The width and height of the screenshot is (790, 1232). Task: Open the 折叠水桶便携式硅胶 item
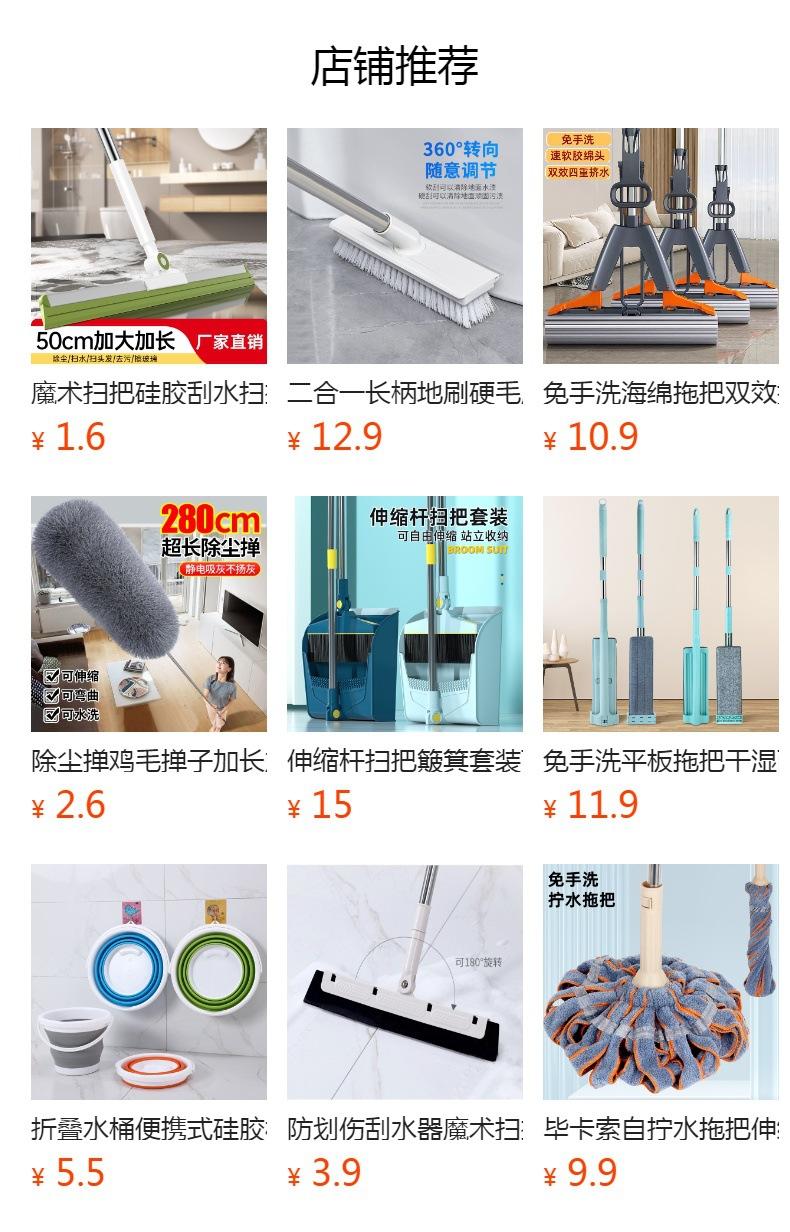148,982
